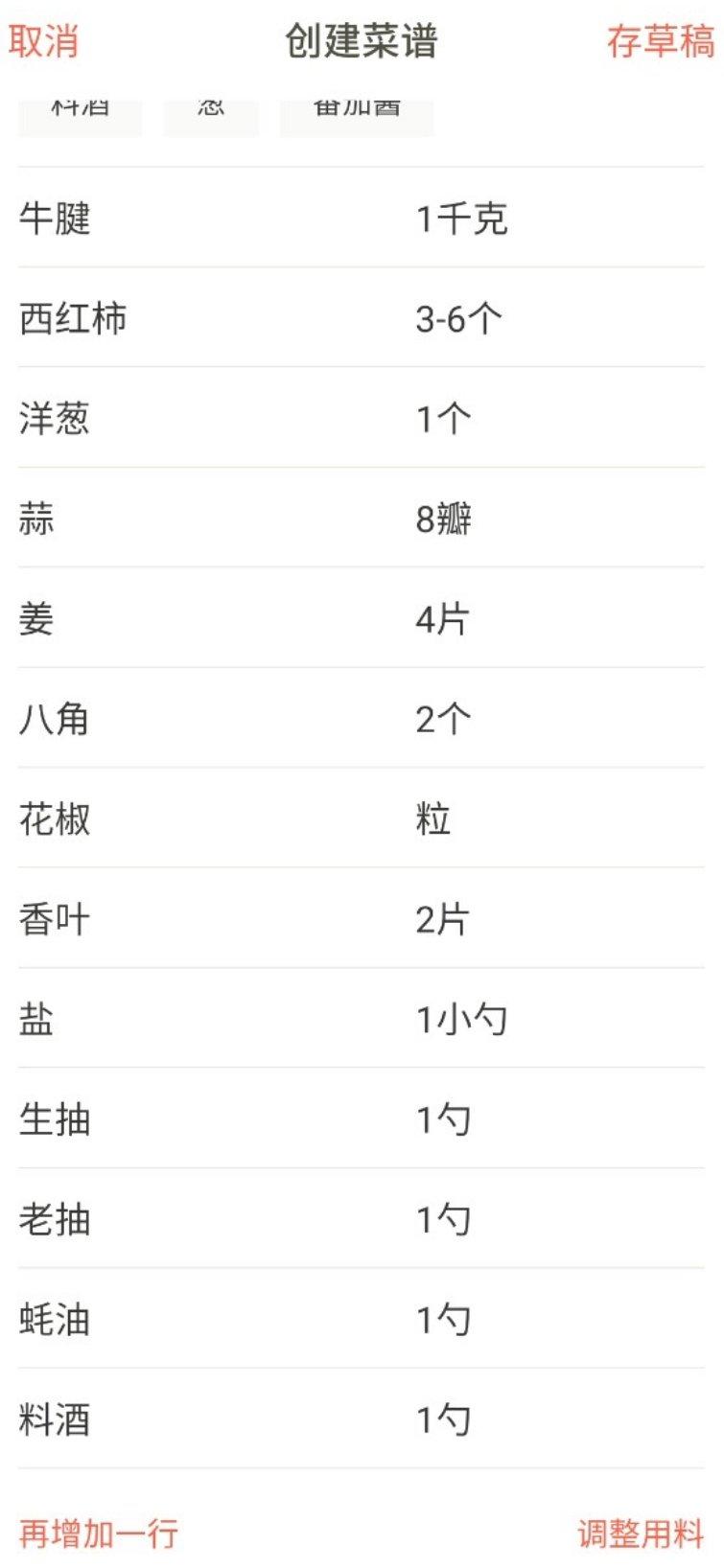Edit the amount 1千克 for 牛腱

[461, 219]
